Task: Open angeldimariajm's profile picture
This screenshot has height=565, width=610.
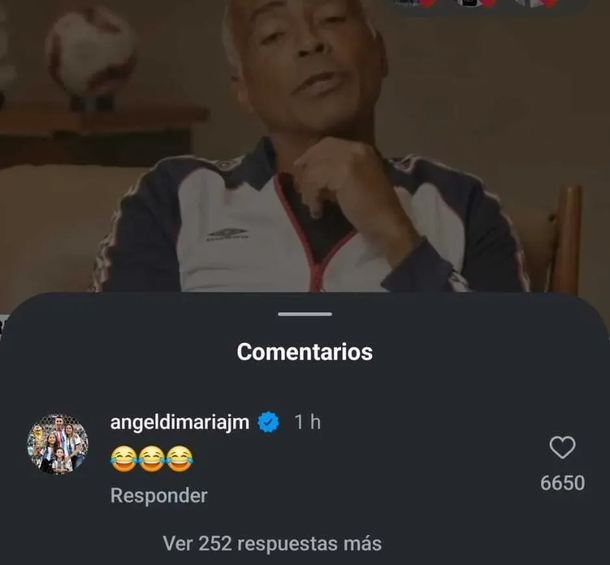Action: click(57, 444)
